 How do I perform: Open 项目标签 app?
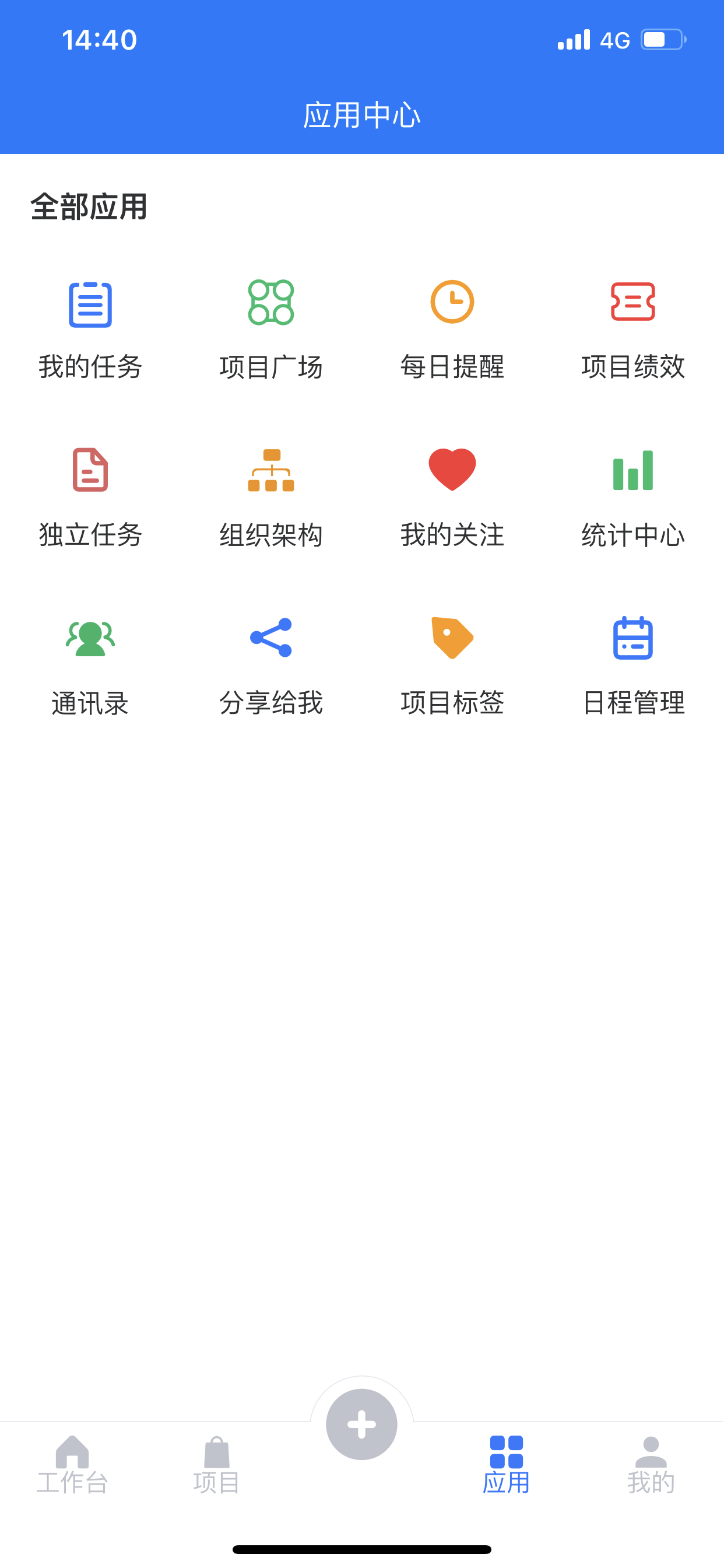(x=452, y=667)
